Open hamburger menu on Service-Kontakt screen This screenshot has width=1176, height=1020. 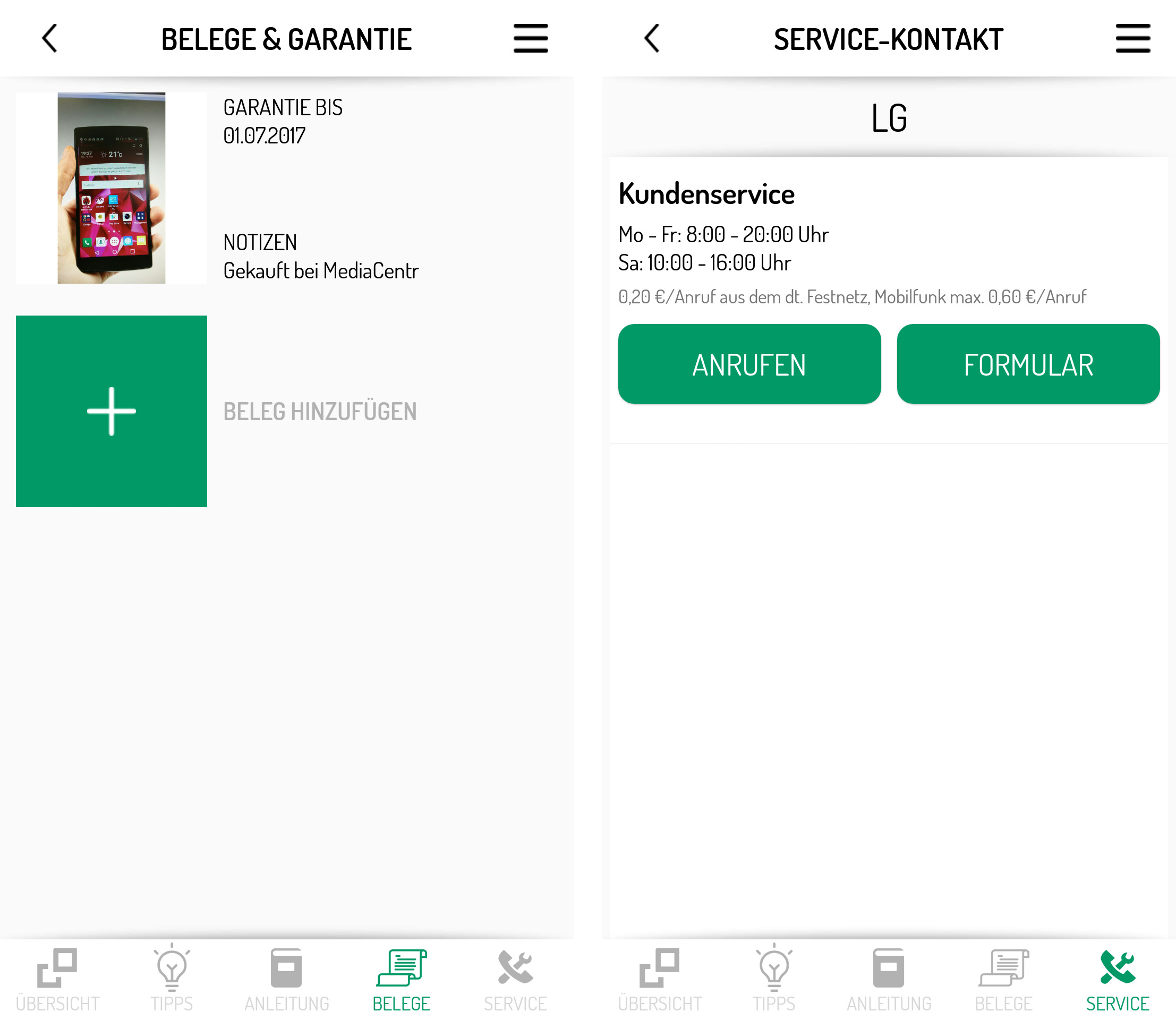pyautogui.click(x=1132, y=39)
